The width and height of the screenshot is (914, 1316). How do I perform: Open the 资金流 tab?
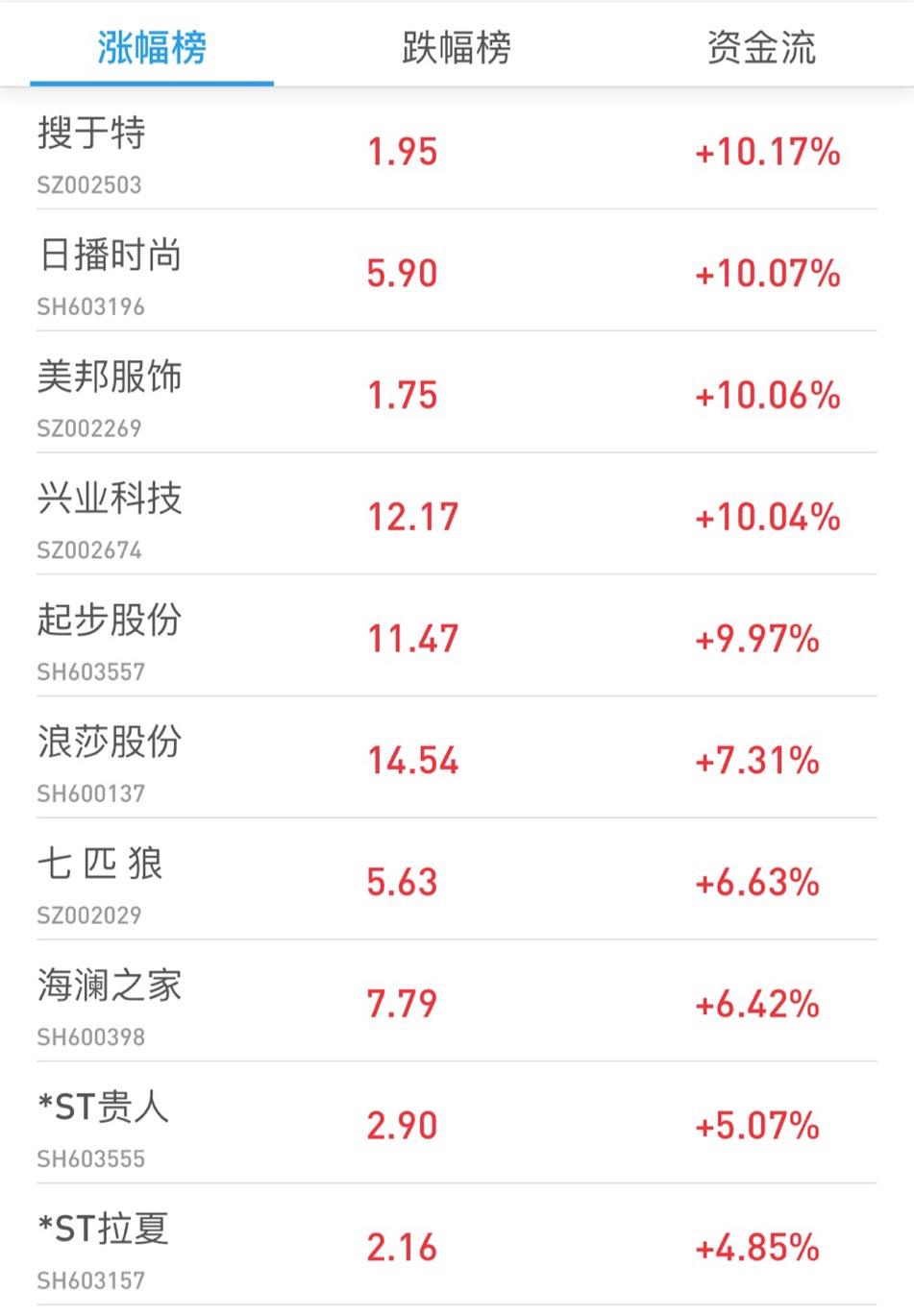click(x=758, y=50)
